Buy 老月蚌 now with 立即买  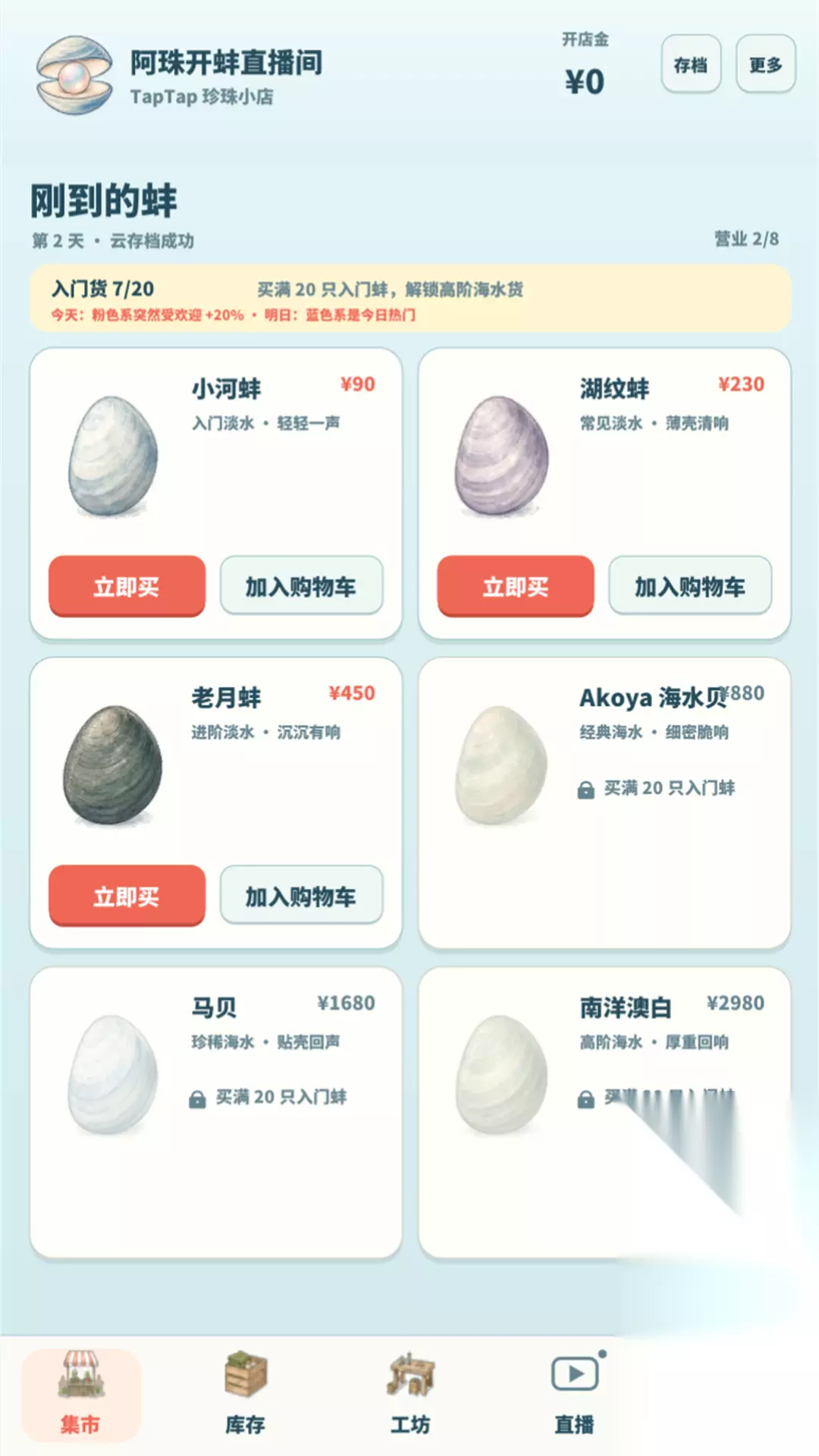(127, 896)
